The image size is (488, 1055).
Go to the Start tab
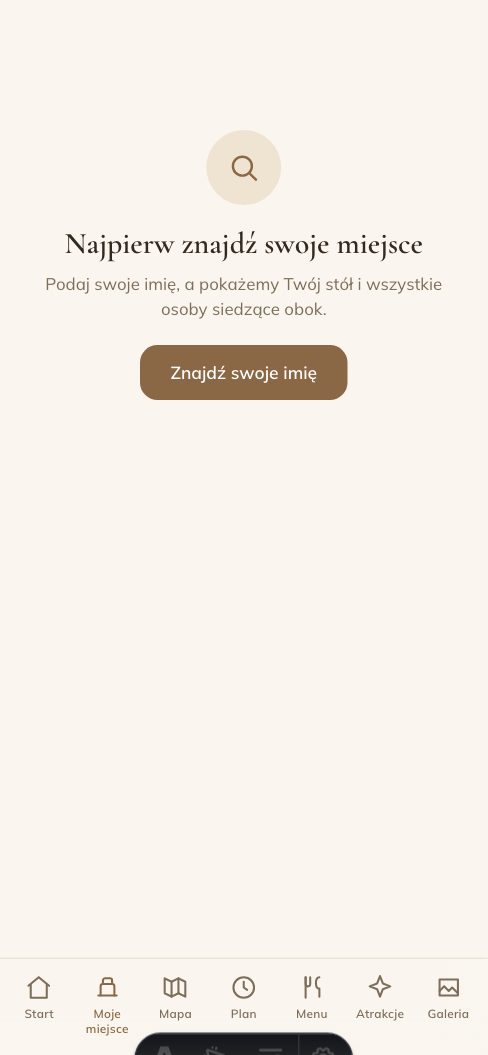39,998
